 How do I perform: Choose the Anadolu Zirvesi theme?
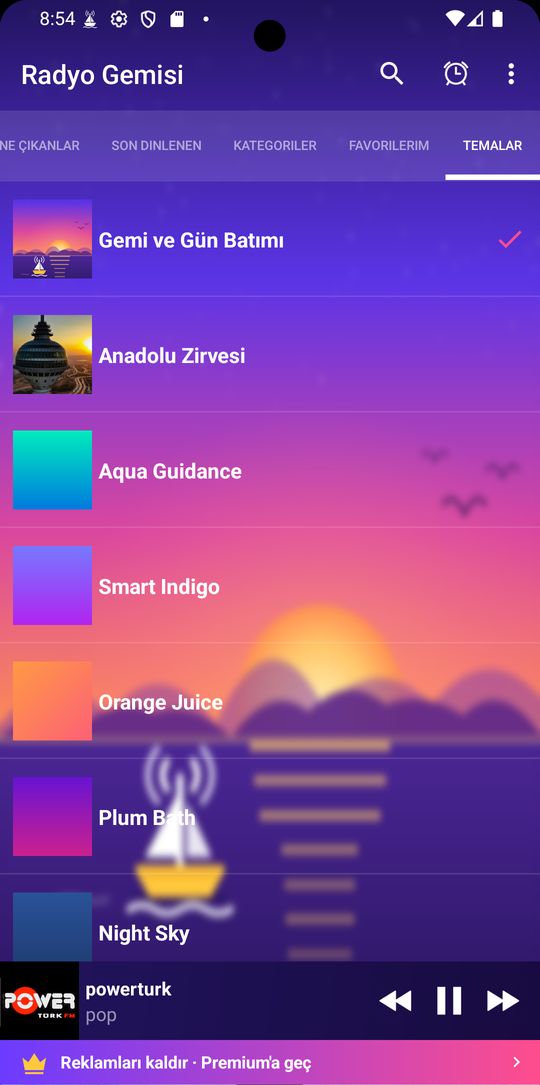click(x=270, y=355)
